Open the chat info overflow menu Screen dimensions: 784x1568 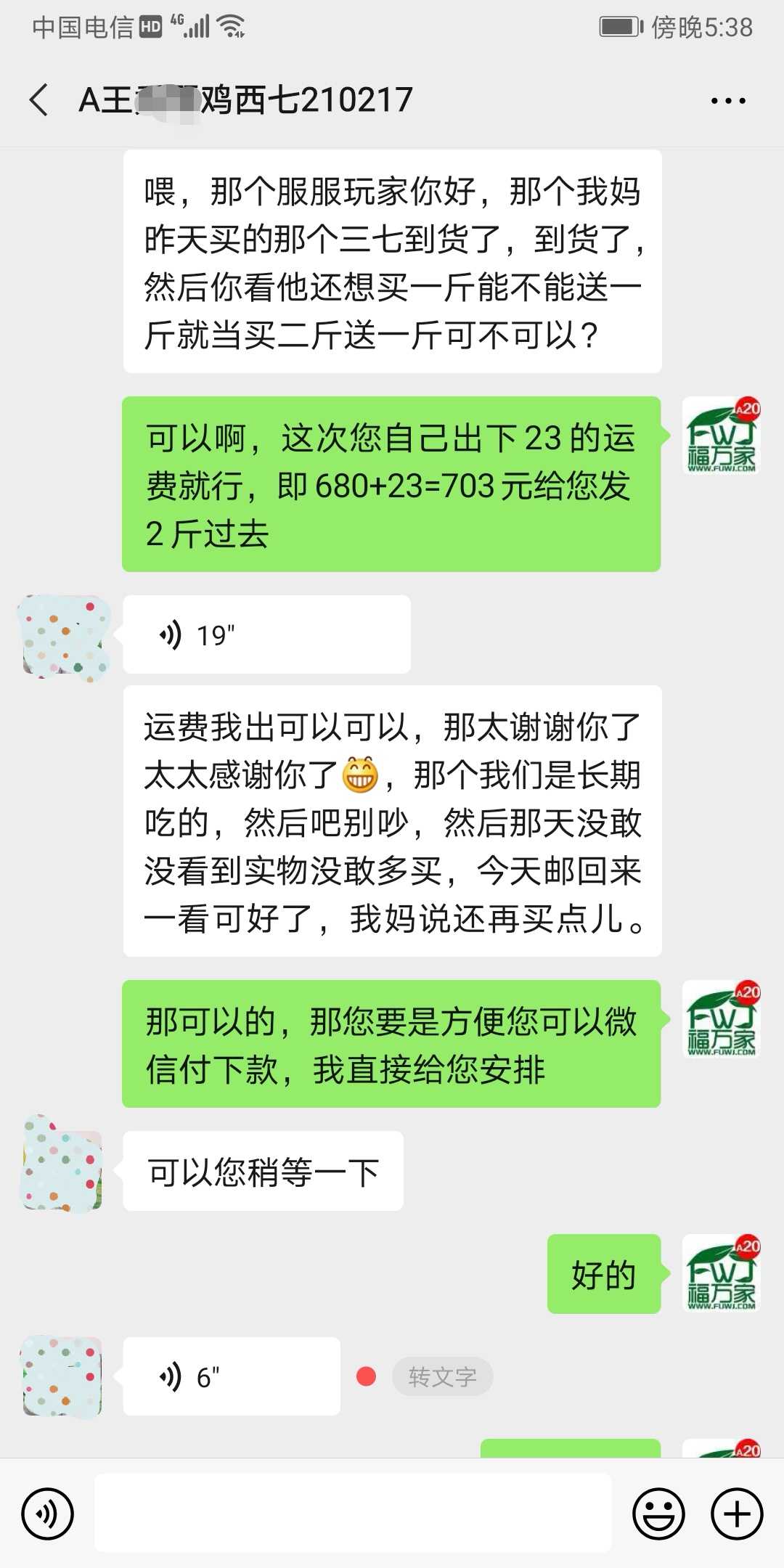tap(728, 101)
